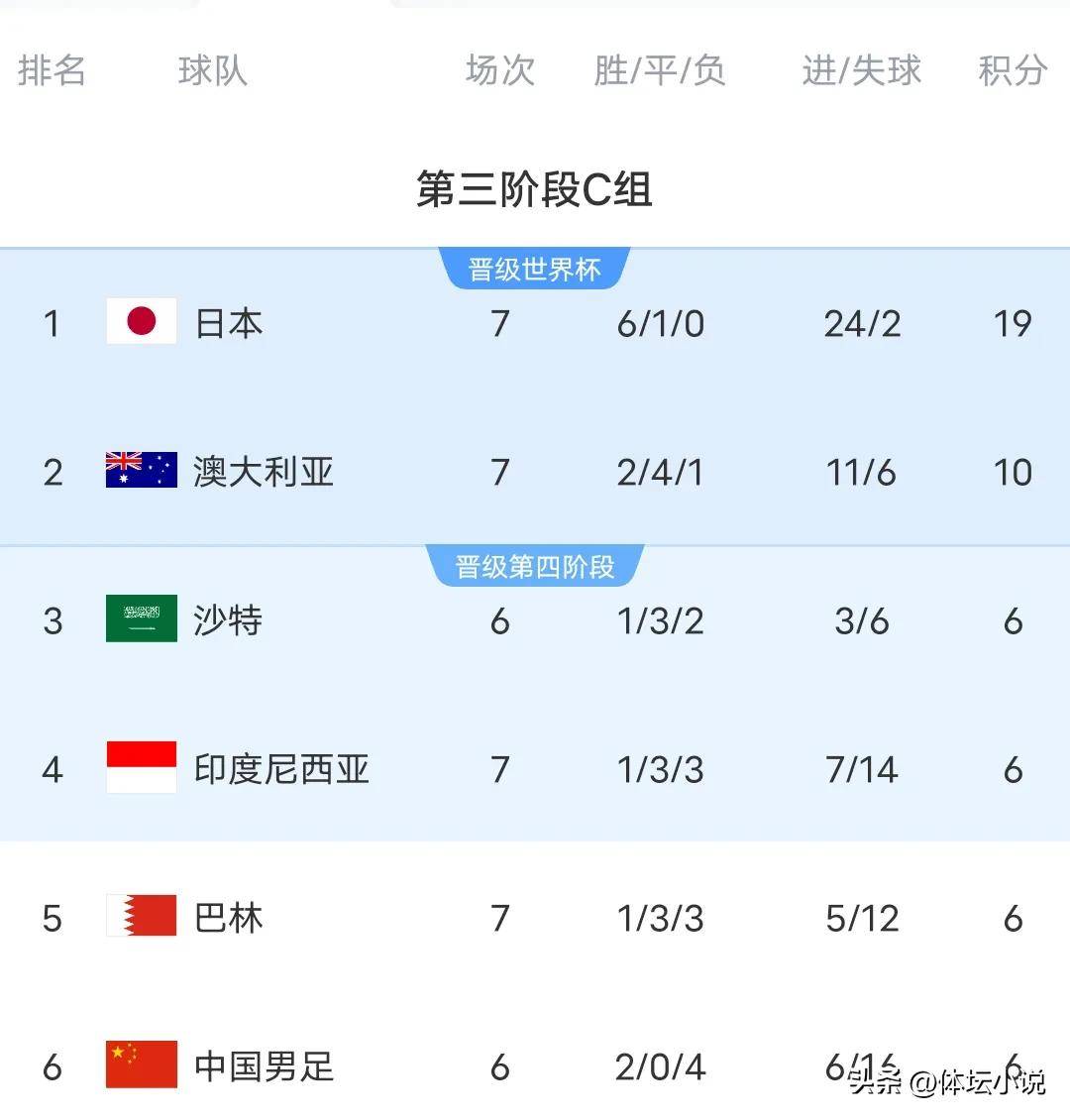Image resolution: width=1070 pixels, height=1120 pixels.
Task: Click the China flag icon
Action: (140, 1067)
